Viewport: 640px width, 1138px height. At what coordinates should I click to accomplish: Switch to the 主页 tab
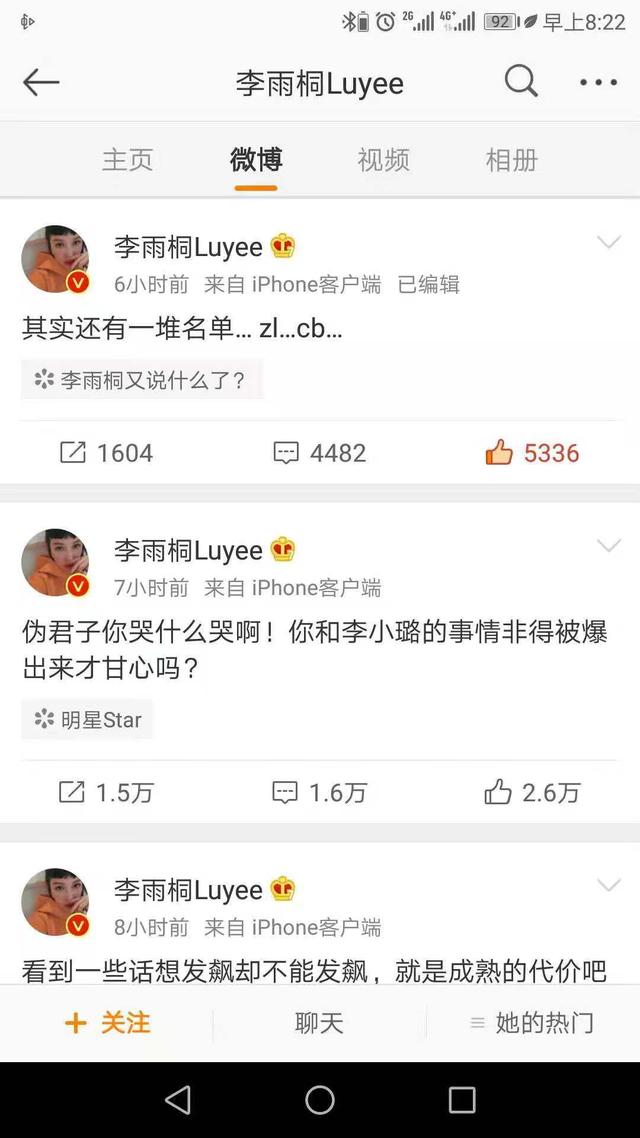[128, 160]
